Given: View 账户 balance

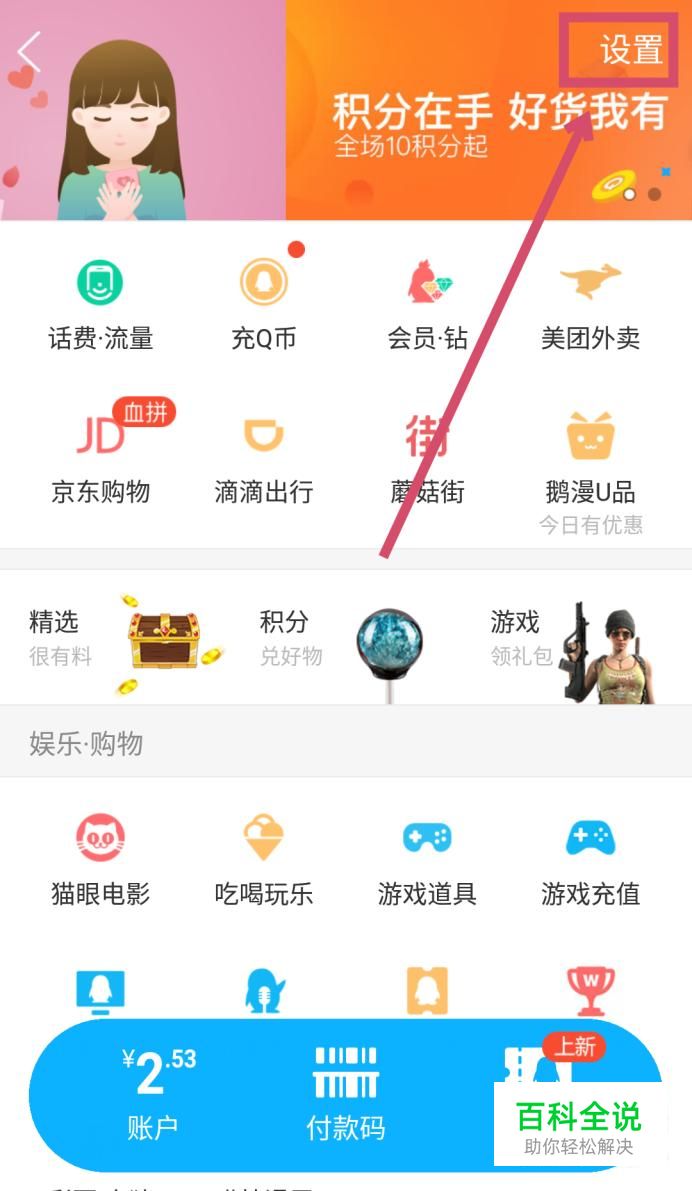Looking at the screenshot, I should coord(155,1095).
